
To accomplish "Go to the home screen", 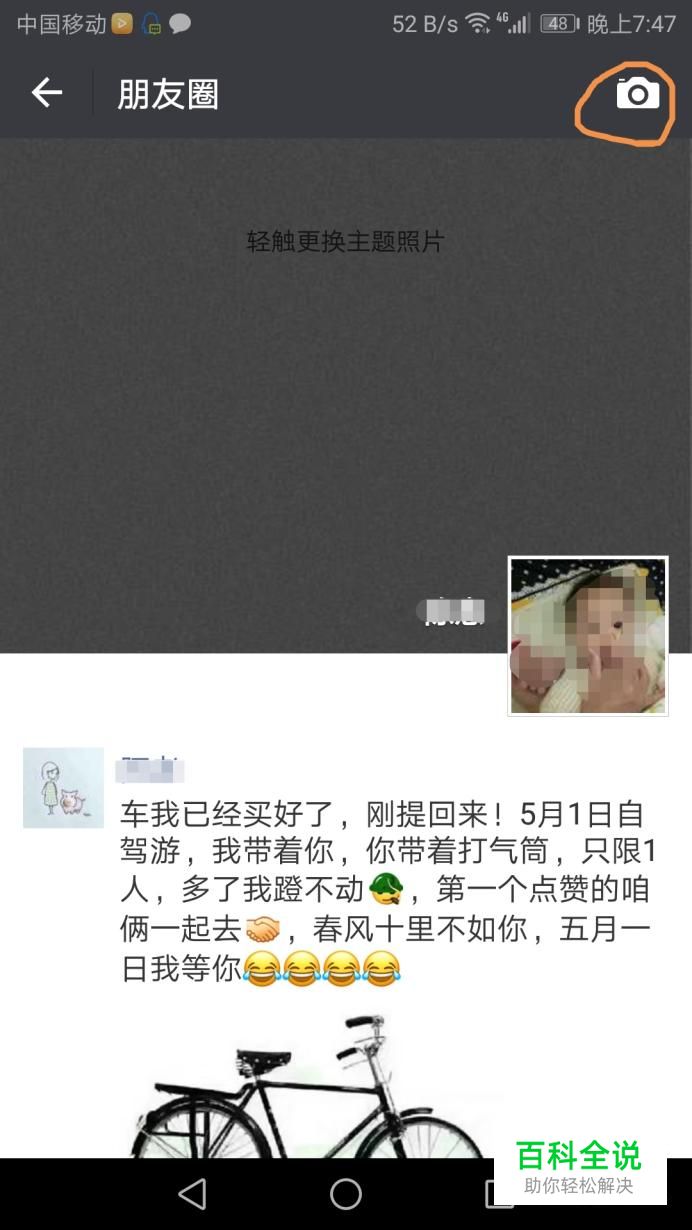I will tap(346, 1194).
